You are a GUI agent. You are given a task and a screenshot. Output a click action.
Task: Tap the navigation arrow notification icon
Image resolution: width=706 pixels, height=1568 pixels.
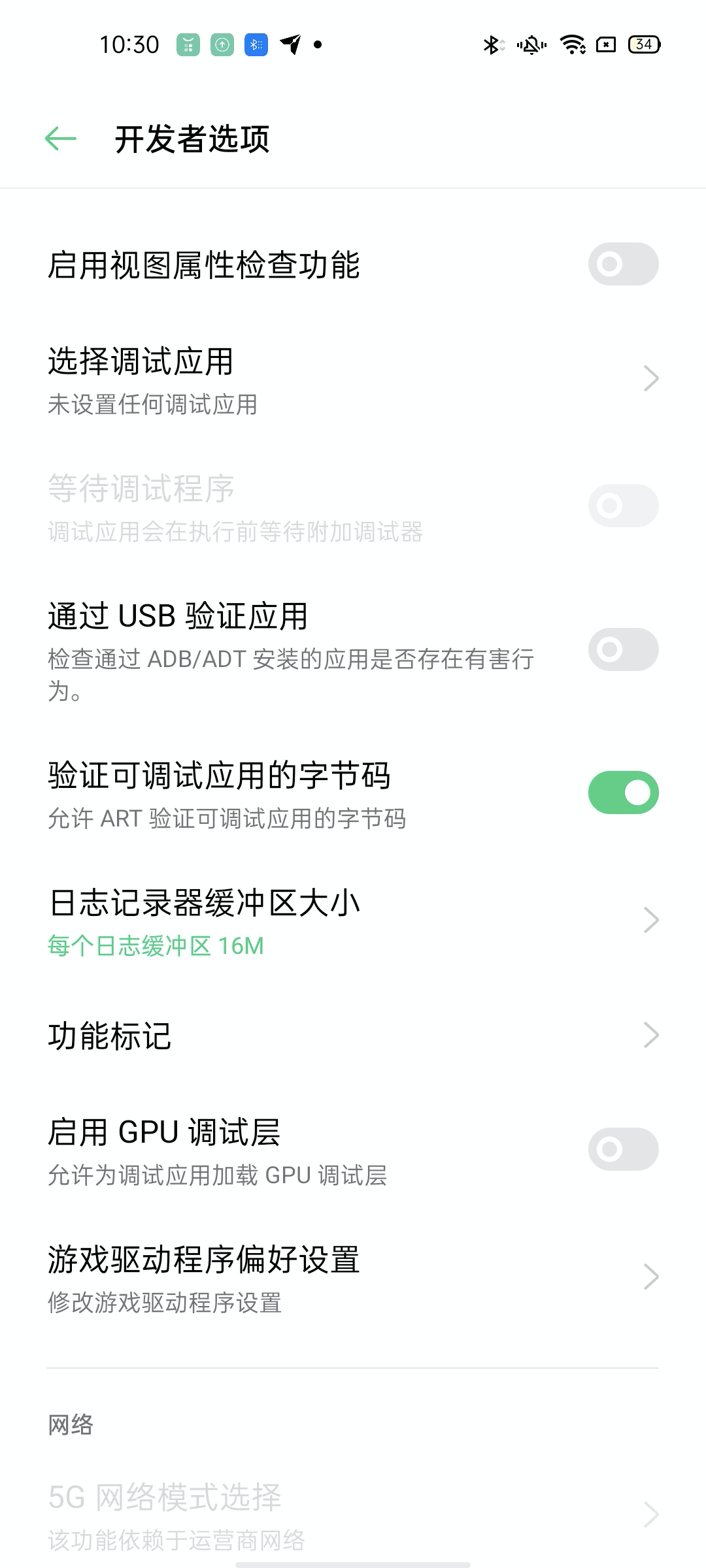[290, 44]
